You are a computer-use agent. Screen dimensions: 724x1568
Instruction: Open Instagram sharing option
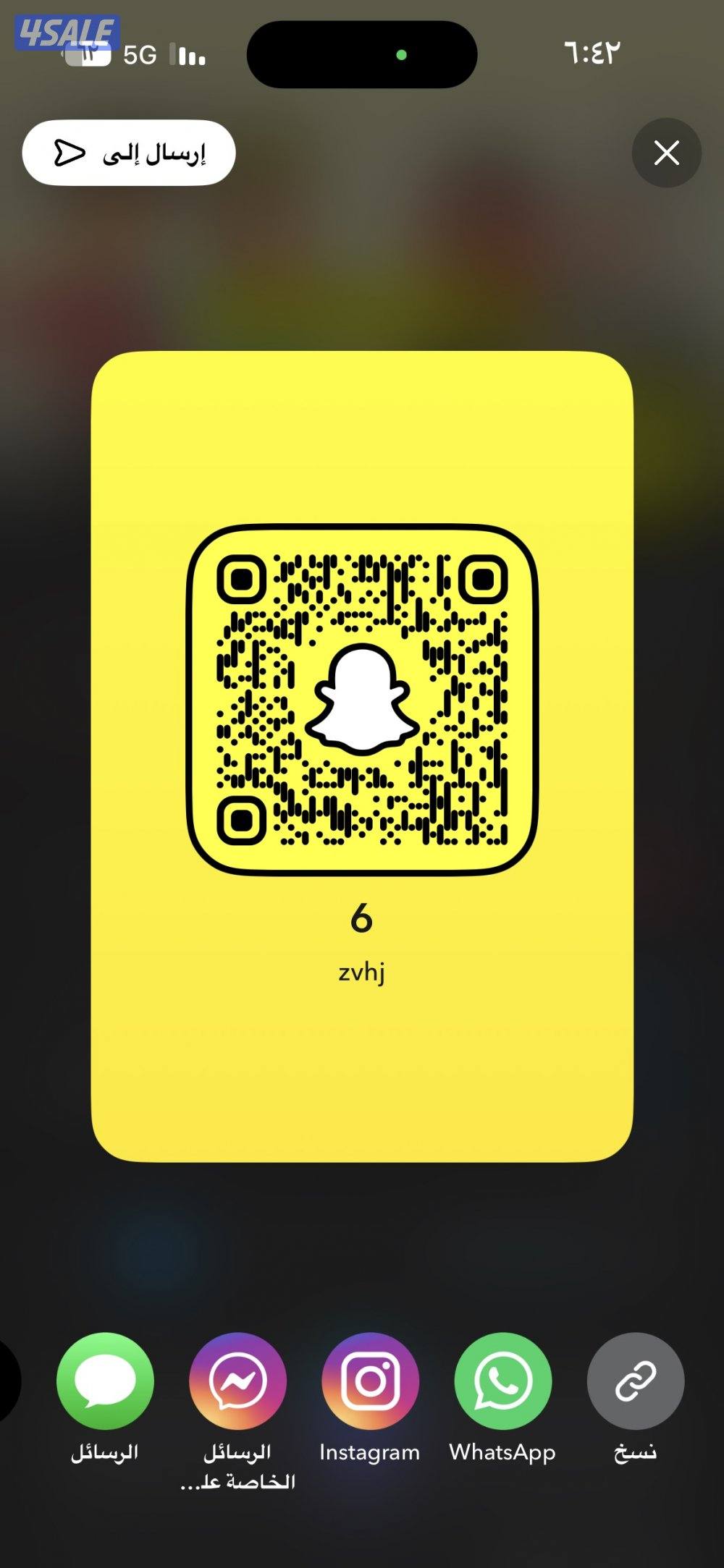(370, 1381)
